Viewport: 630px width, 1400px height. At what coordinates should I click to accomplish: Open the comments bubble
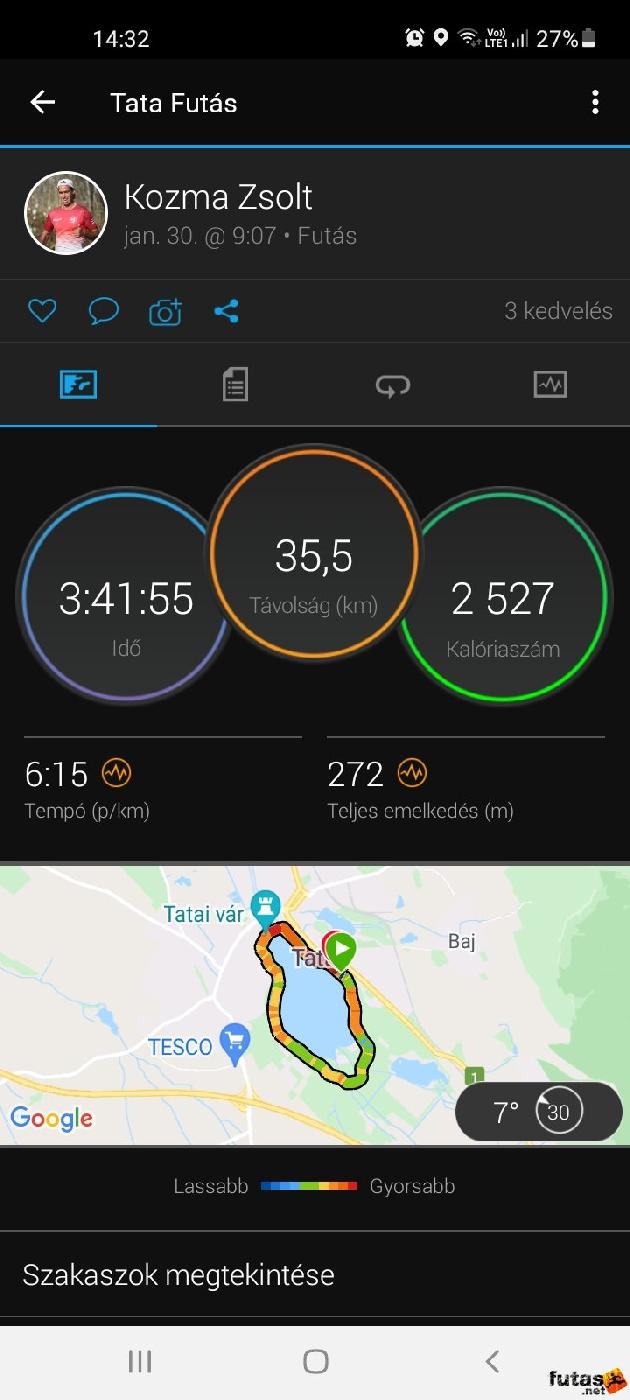(103, 311)
